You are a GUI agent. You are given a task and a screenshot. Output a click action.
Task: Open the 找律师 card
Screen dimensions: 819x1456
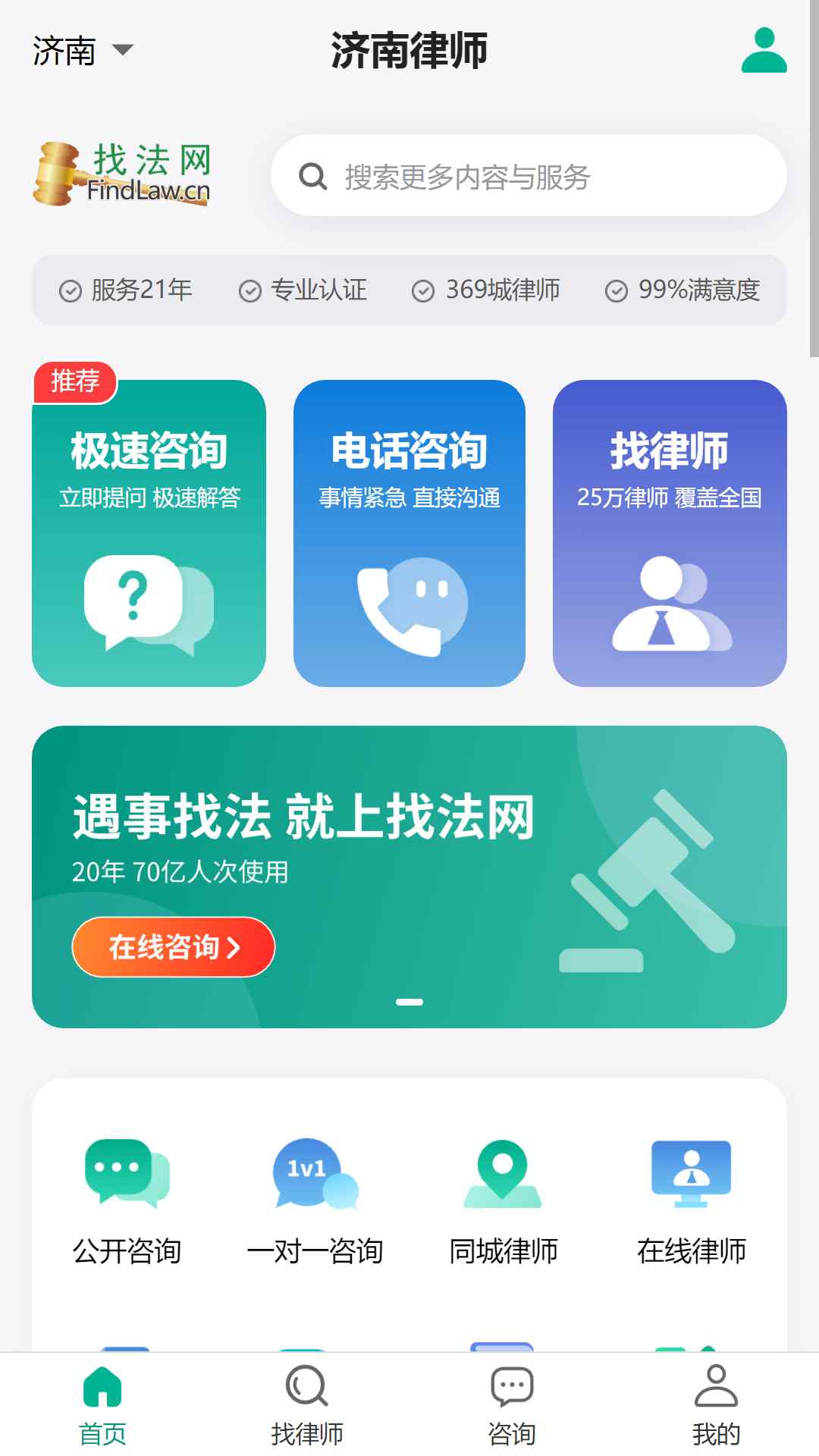click(x=669, y=533)
